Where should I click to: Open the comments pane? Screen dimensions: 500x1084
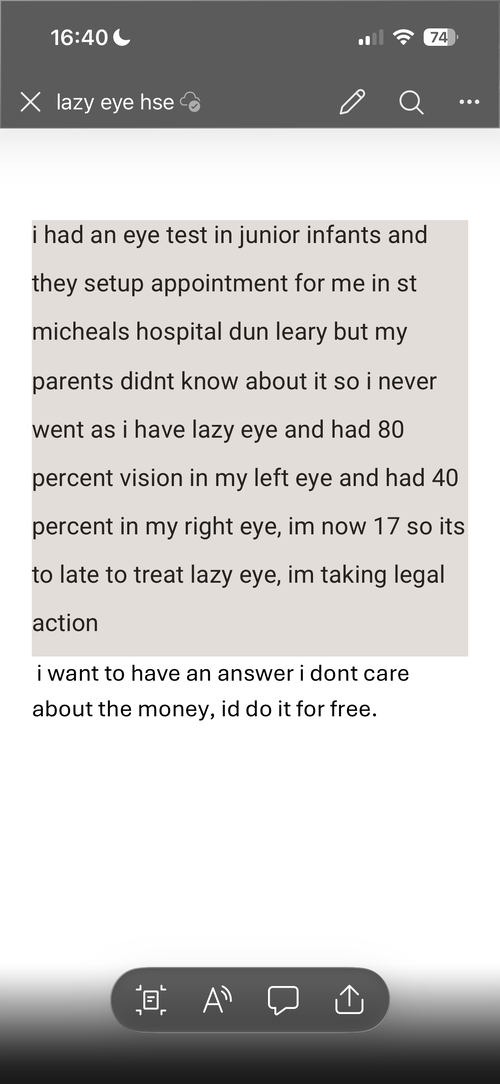pos(284,1000)
